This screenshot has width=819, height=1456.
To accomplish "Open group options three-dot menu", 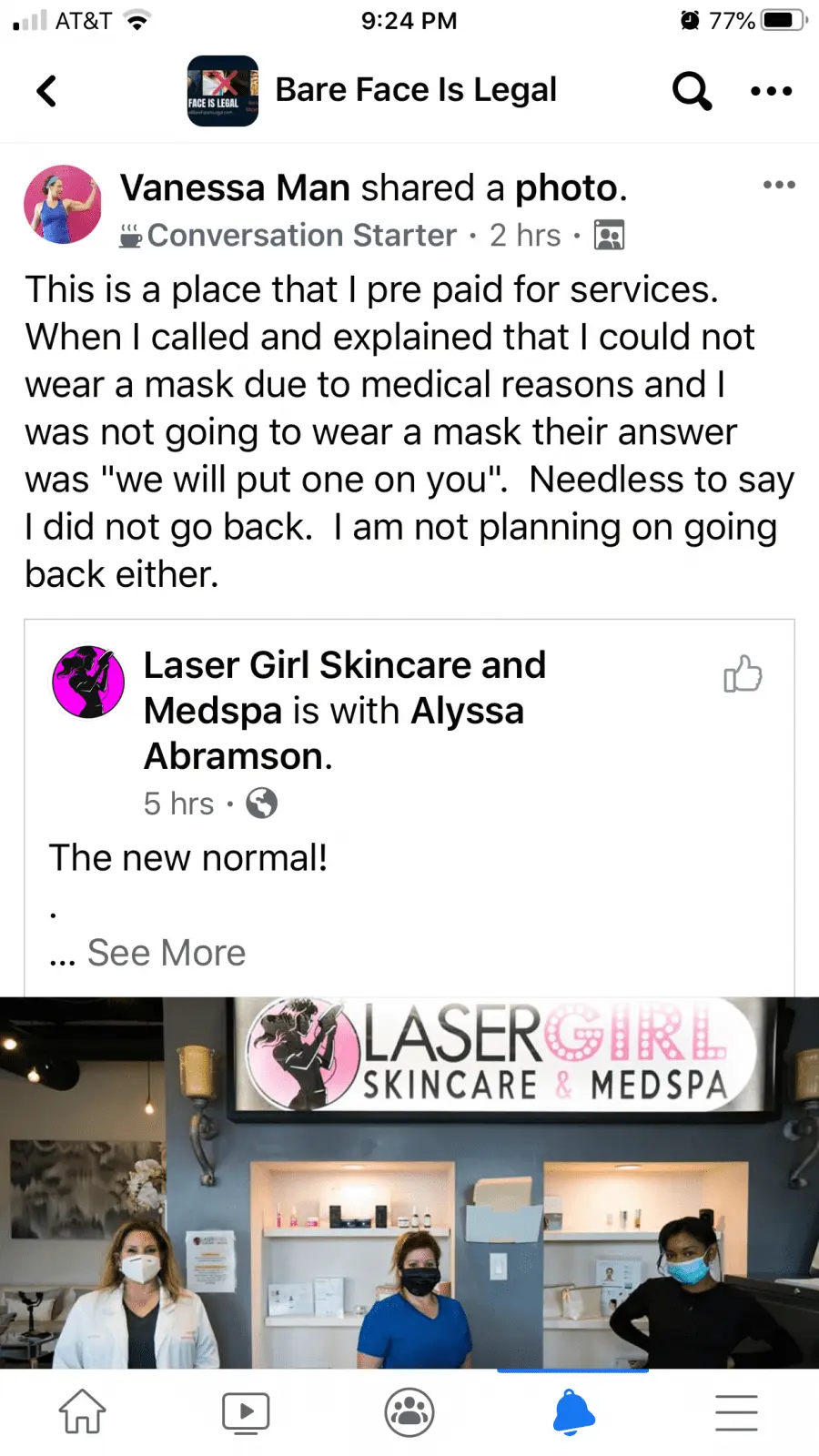I will [771, 91].
